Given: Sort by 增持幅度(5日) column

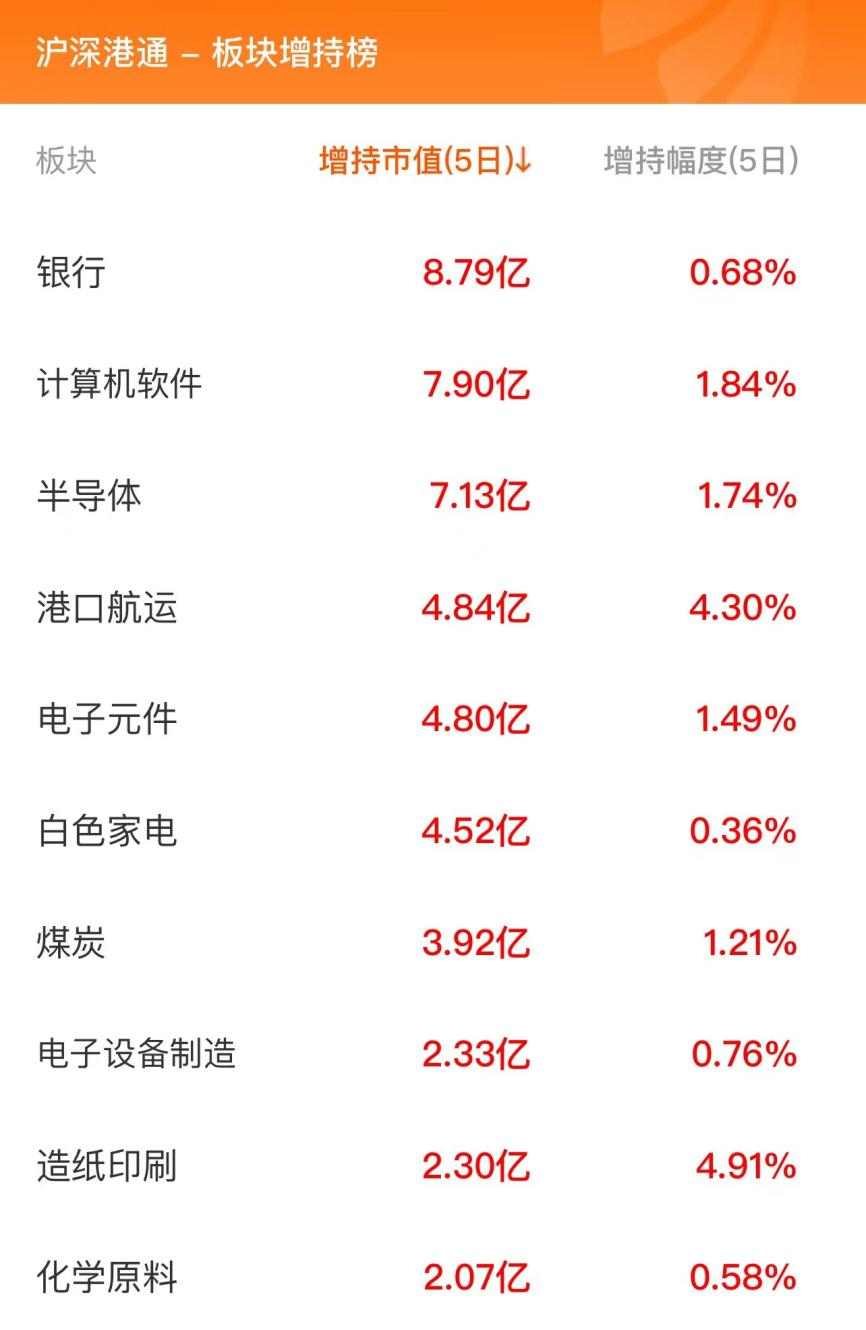Looking at the screenshot, I should (x=701, y=161).
